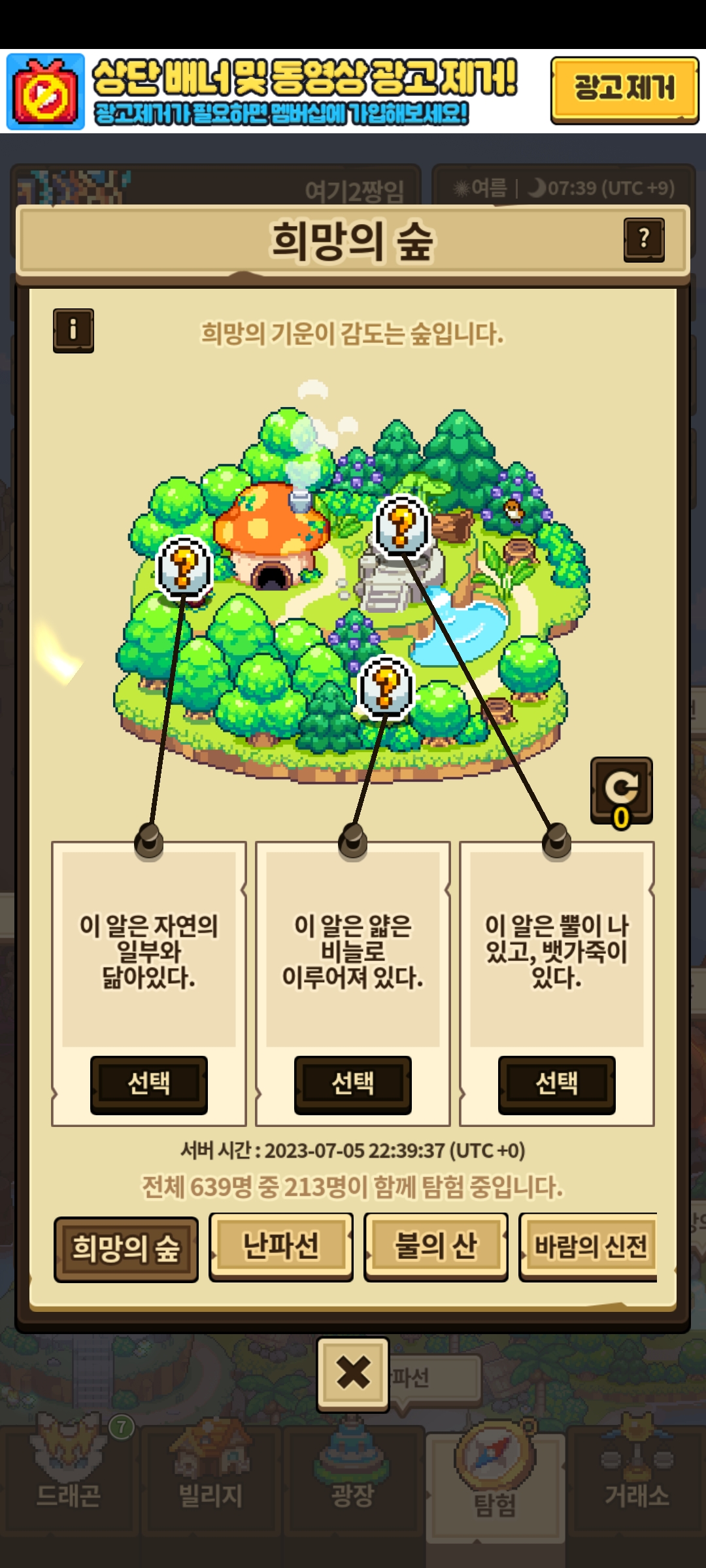Viewport: 706px width, 1568px height.
Task: Close the exploration dialog with X
Action: click(x=353, y=1374)
